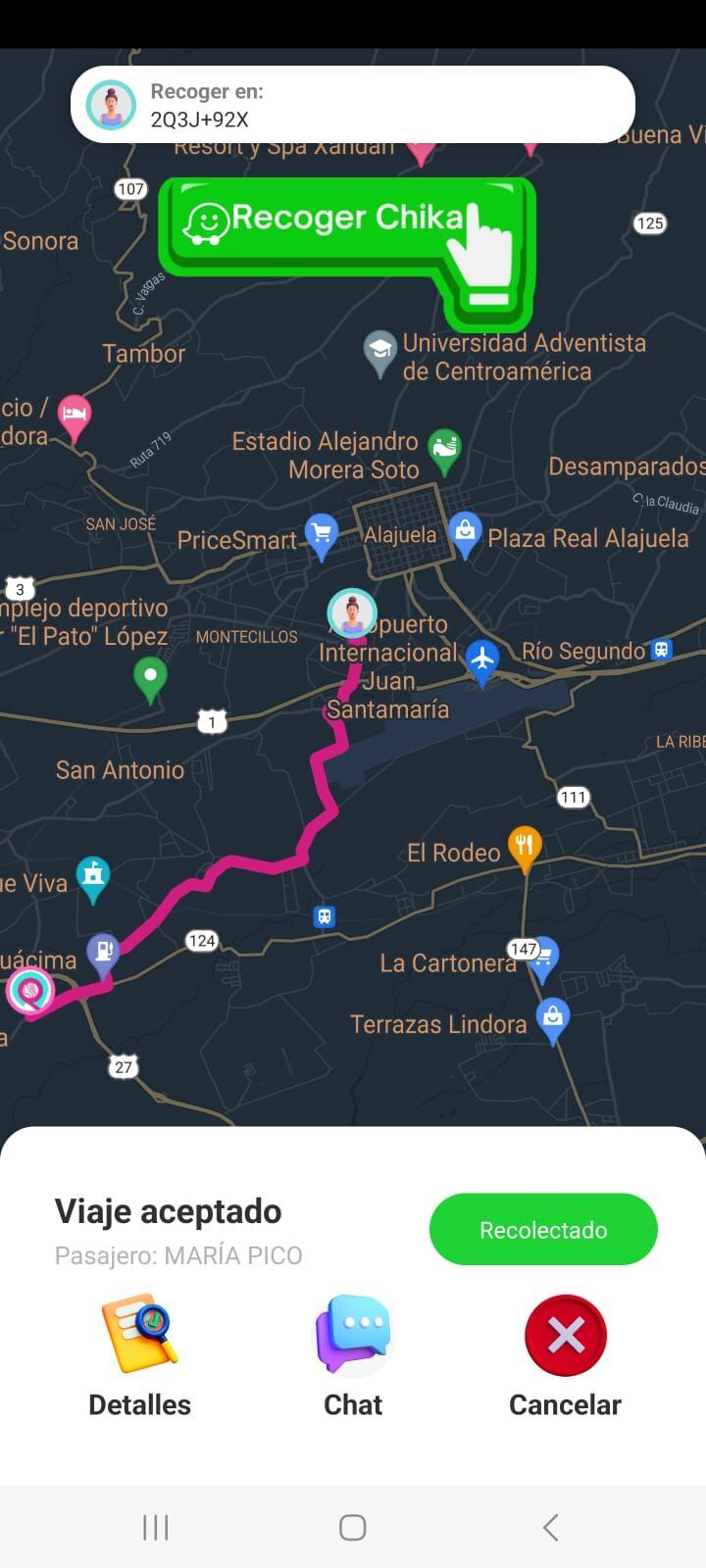Image resolution: width=706 pixels, height=1568 pixels.
Task: Select the PriceSmart shopping pin
Action: (x=321, y=534)
